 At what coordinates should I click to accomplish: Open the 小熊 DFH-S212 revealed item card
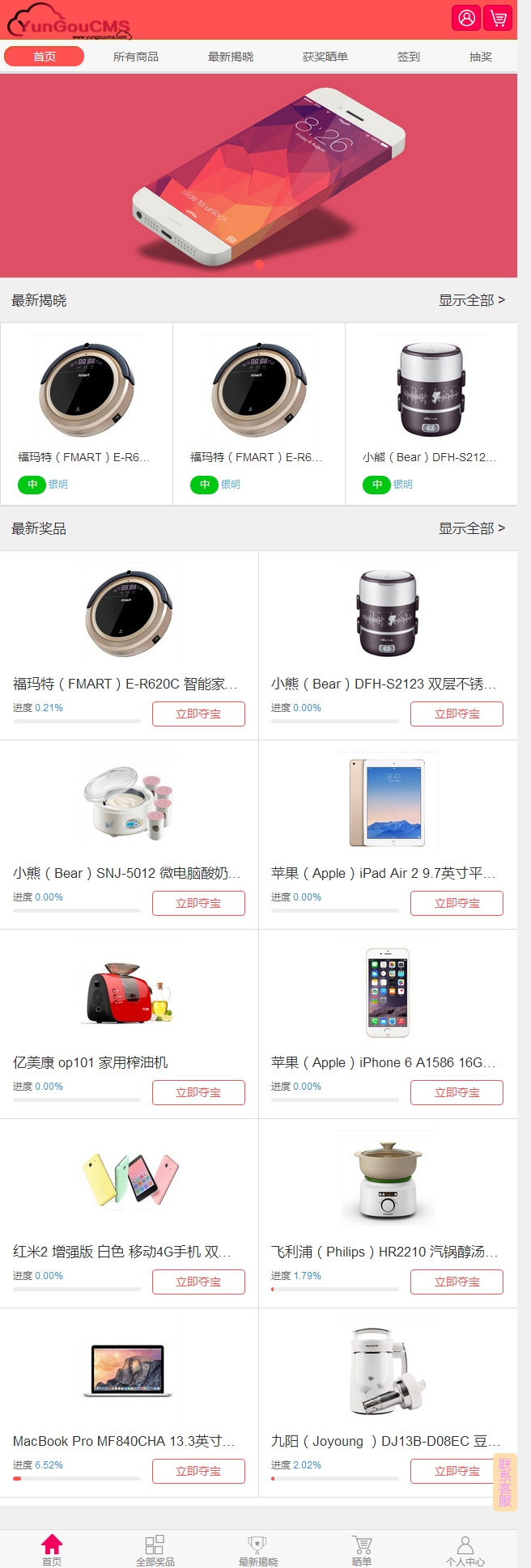click(431, 413)
